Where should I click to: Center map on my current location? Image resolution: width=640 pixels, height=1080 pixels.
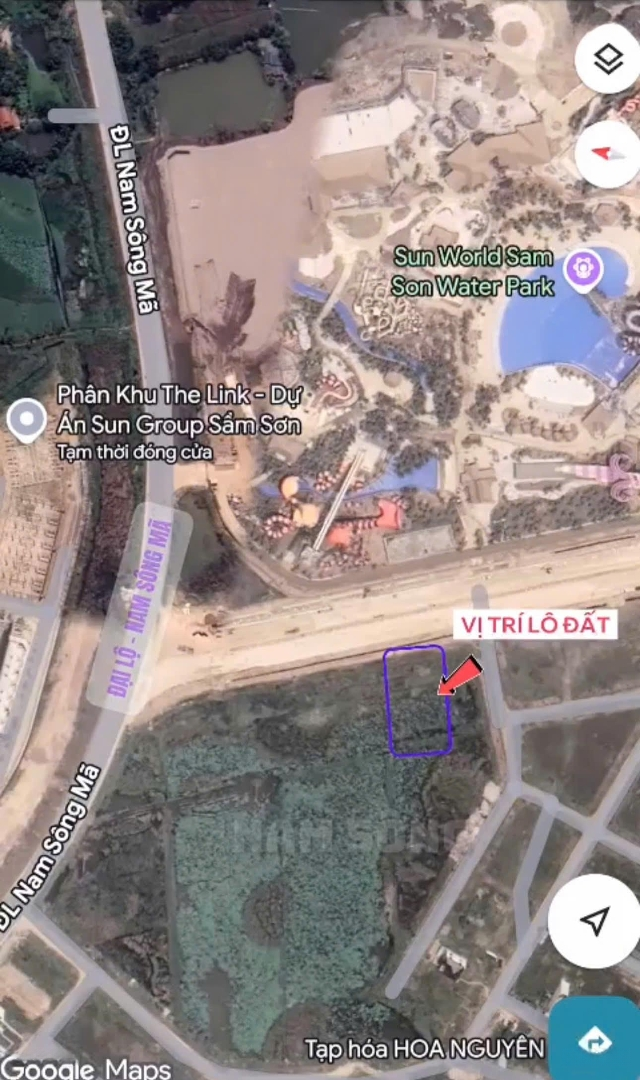(x=594, y=921)
